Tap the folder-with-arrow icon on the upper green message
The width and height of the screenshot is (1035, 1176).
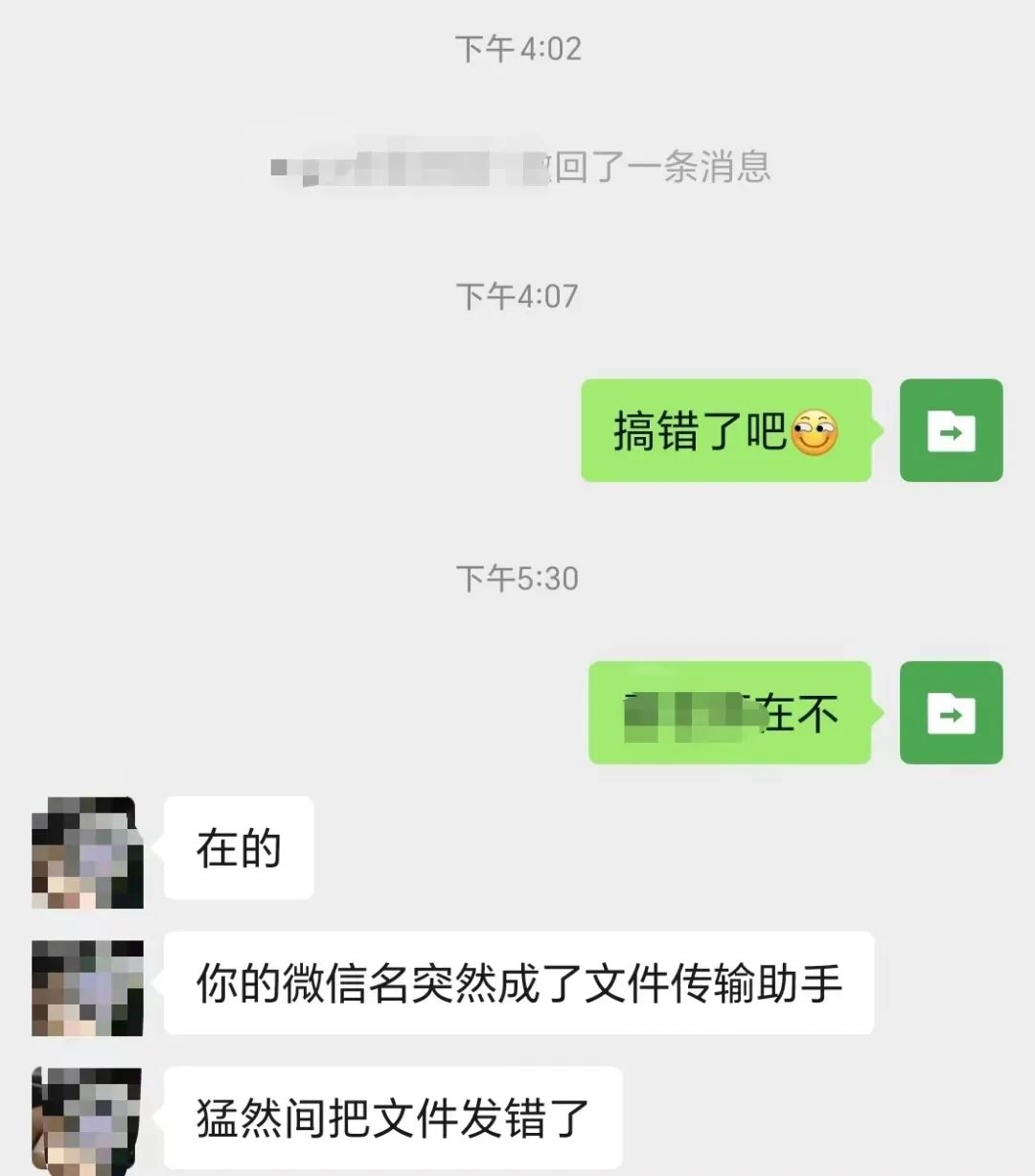(951, 430)
